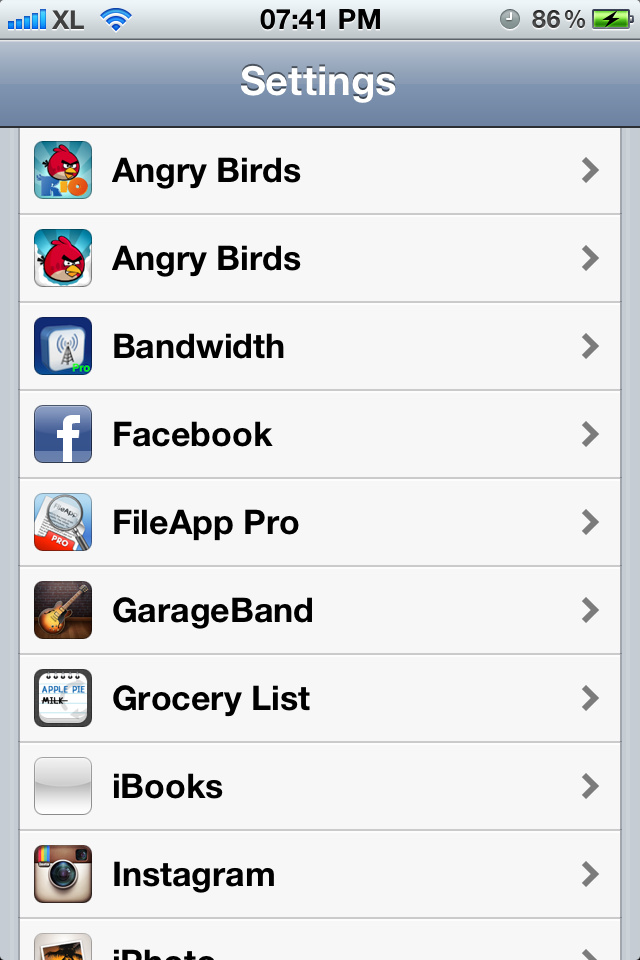The width and height of the screenshot is (640, 960).
Task: Select the FileApp Pro row
Action: 320,523
